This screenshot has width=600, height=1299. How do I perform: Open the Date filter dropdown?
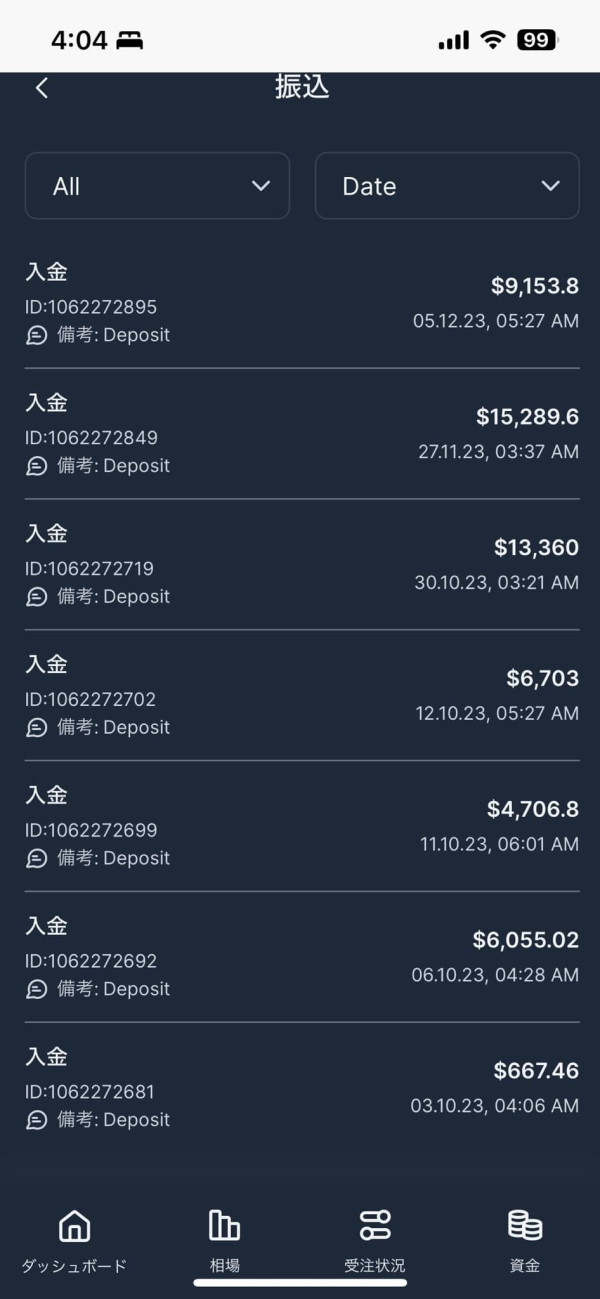(447, 186)
